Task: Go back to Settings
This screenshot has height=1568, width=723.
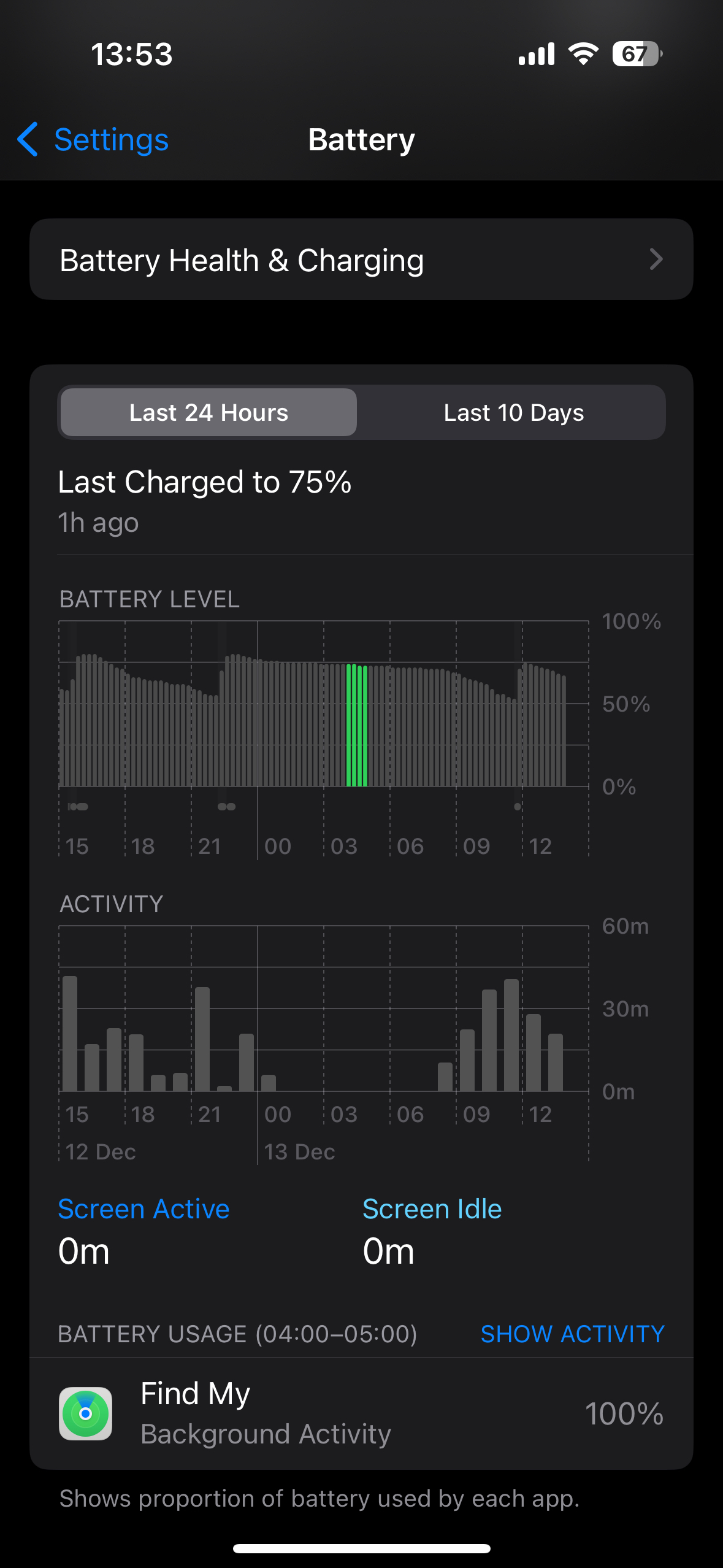Action: [x=93, y=140]
